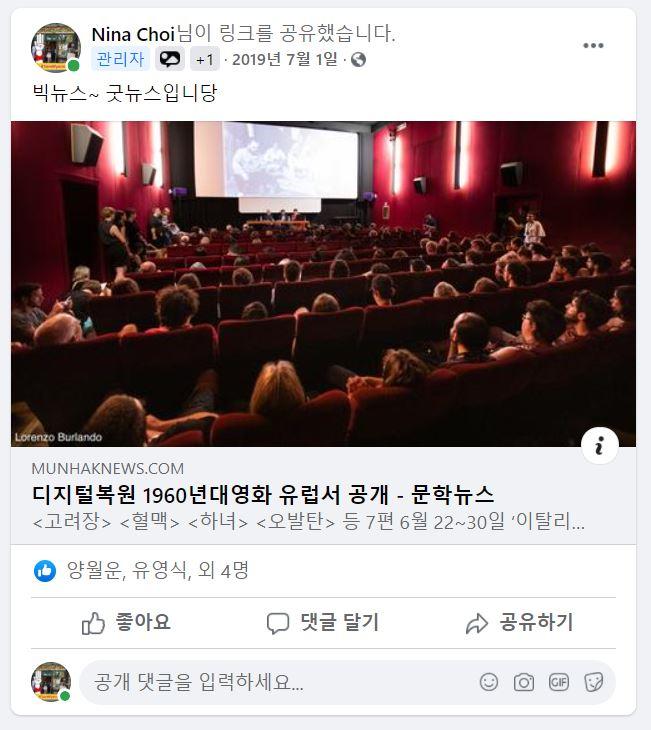The image size is (651, 730).
Task: Tap 댓글 달기 to comment
Action: (323, 623)
